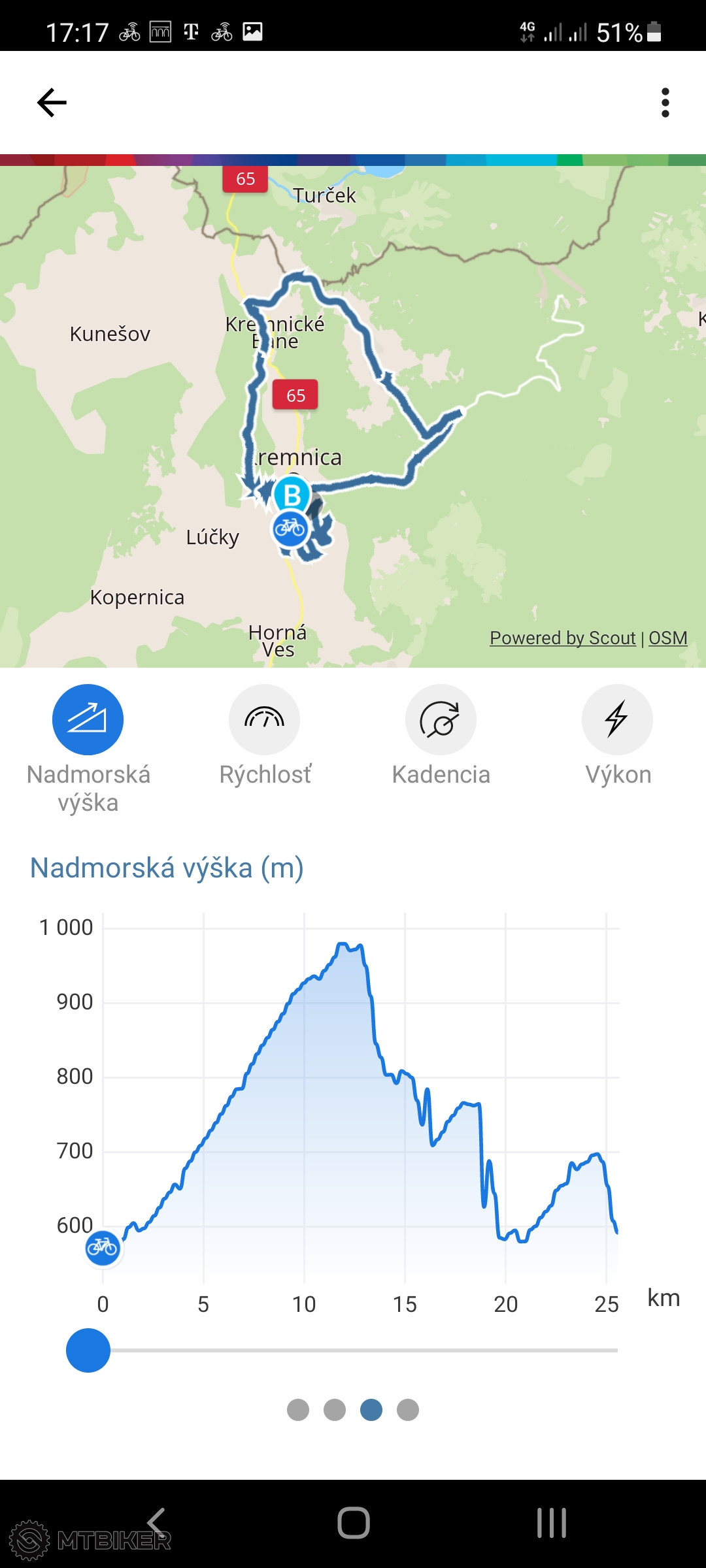Jump to the last page indicator dot

(x=408, y=1410)
